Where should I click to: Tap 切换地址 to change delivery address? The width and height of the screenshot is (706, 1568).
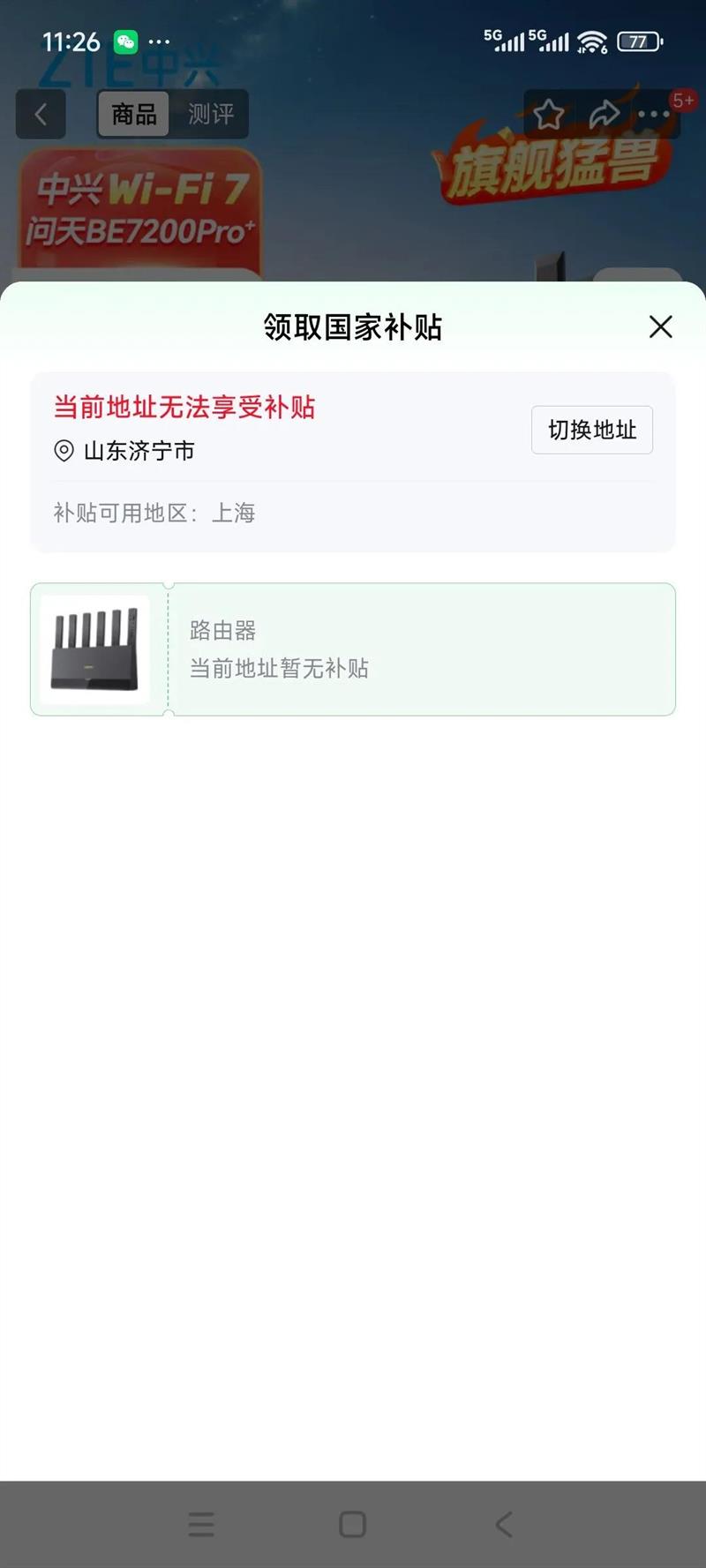tap(591, 431)
